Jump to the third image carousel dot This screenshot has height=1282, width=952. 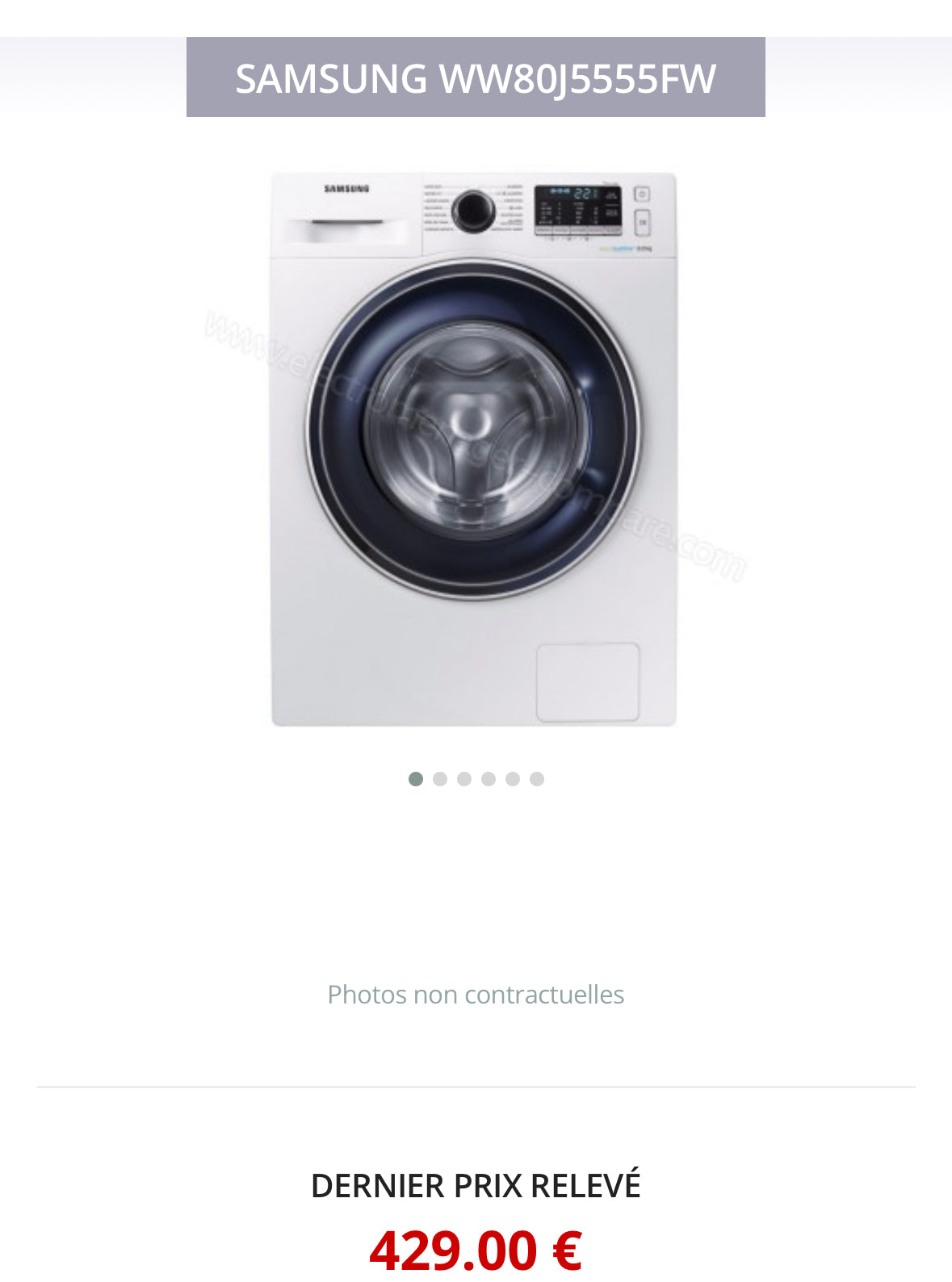(x=463, y=778)
